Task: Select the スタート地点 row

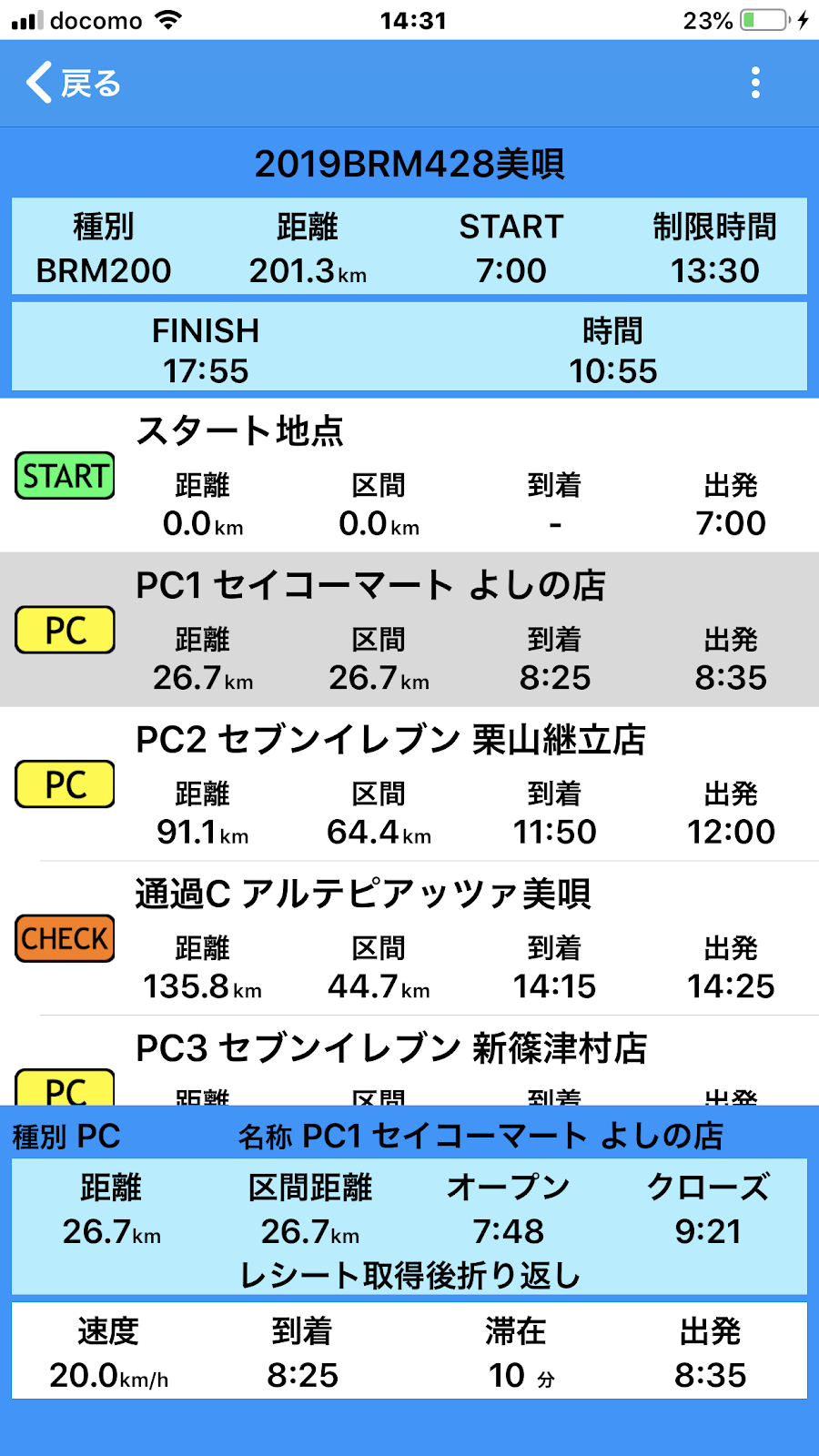Action: [x=409, y=475]
